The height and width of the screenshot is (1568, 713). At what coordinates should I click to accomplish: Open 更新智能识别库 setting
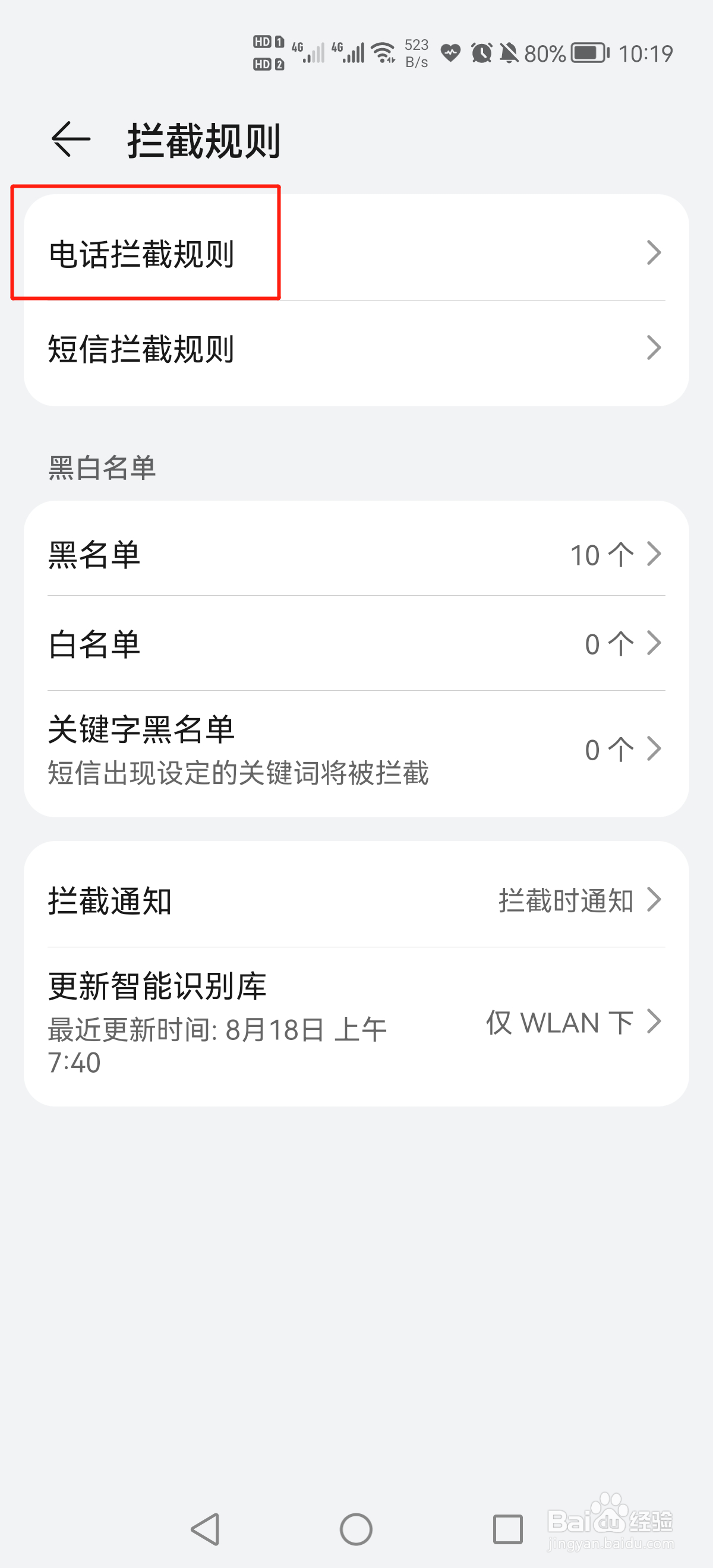(355, 1022)
